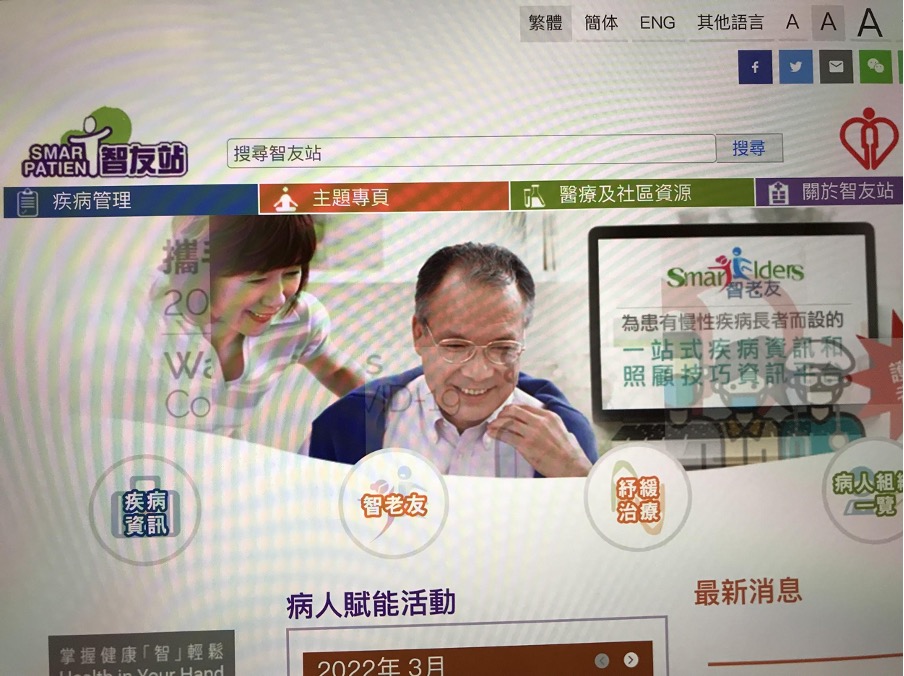
Task: Open the 疾病資訊 circle shortcut
Action: pyautogui.click(x=145, y=511)
